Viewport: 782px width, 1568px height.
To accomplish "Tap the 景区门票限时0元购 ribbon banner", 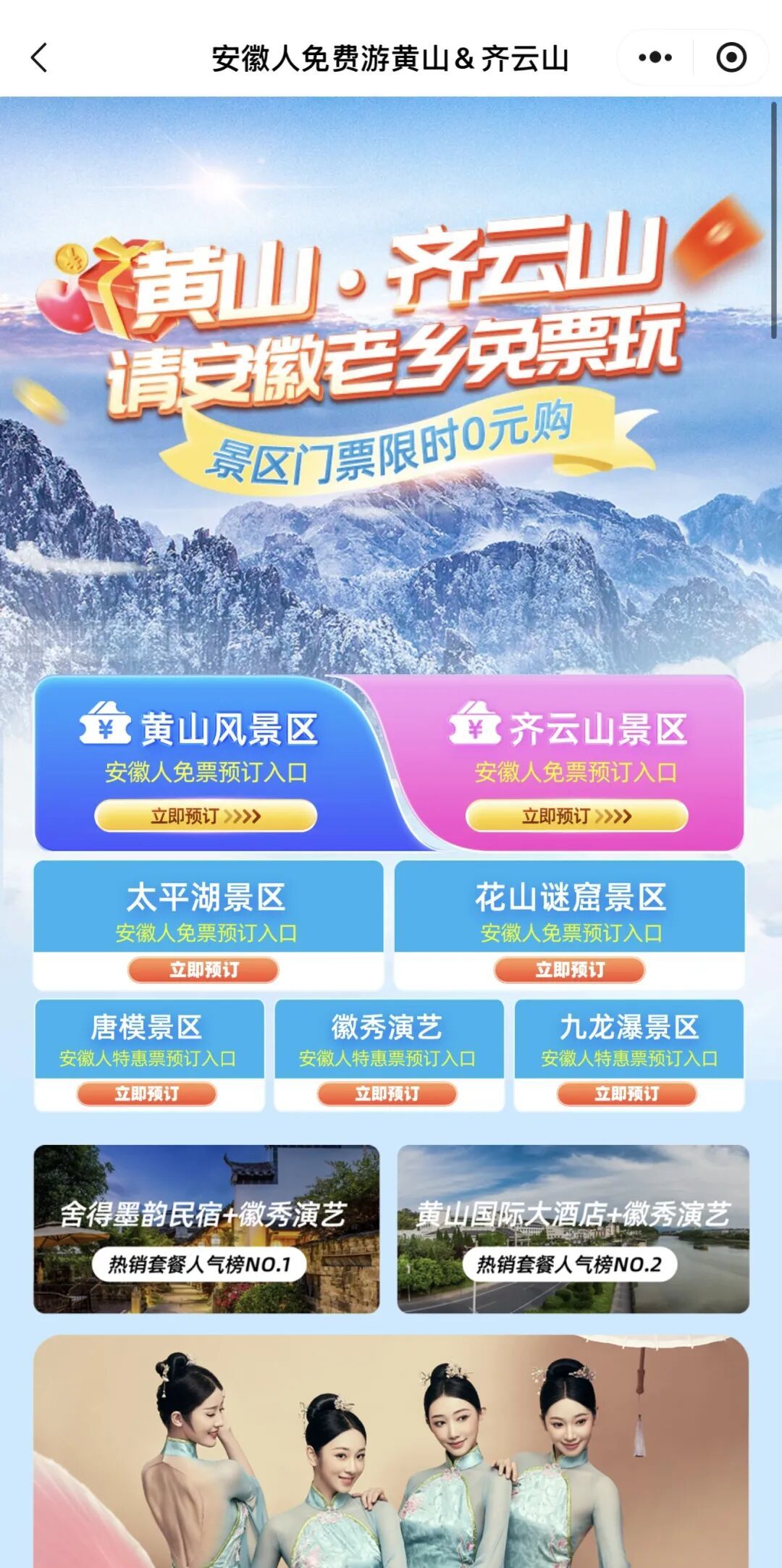I will pos(391,447).
